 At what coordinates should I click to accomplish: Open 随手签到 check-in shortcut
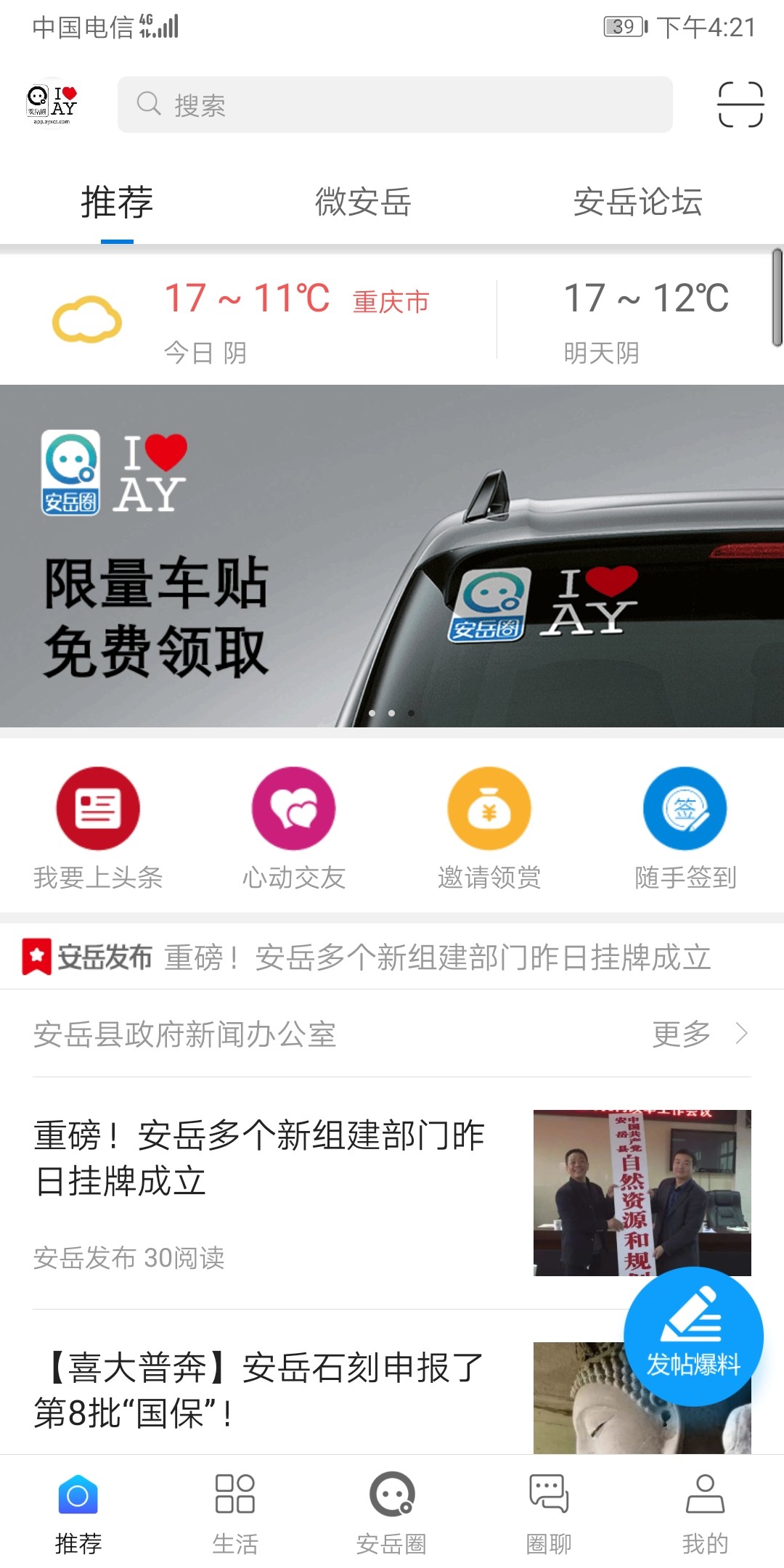[x=685, y=828]
